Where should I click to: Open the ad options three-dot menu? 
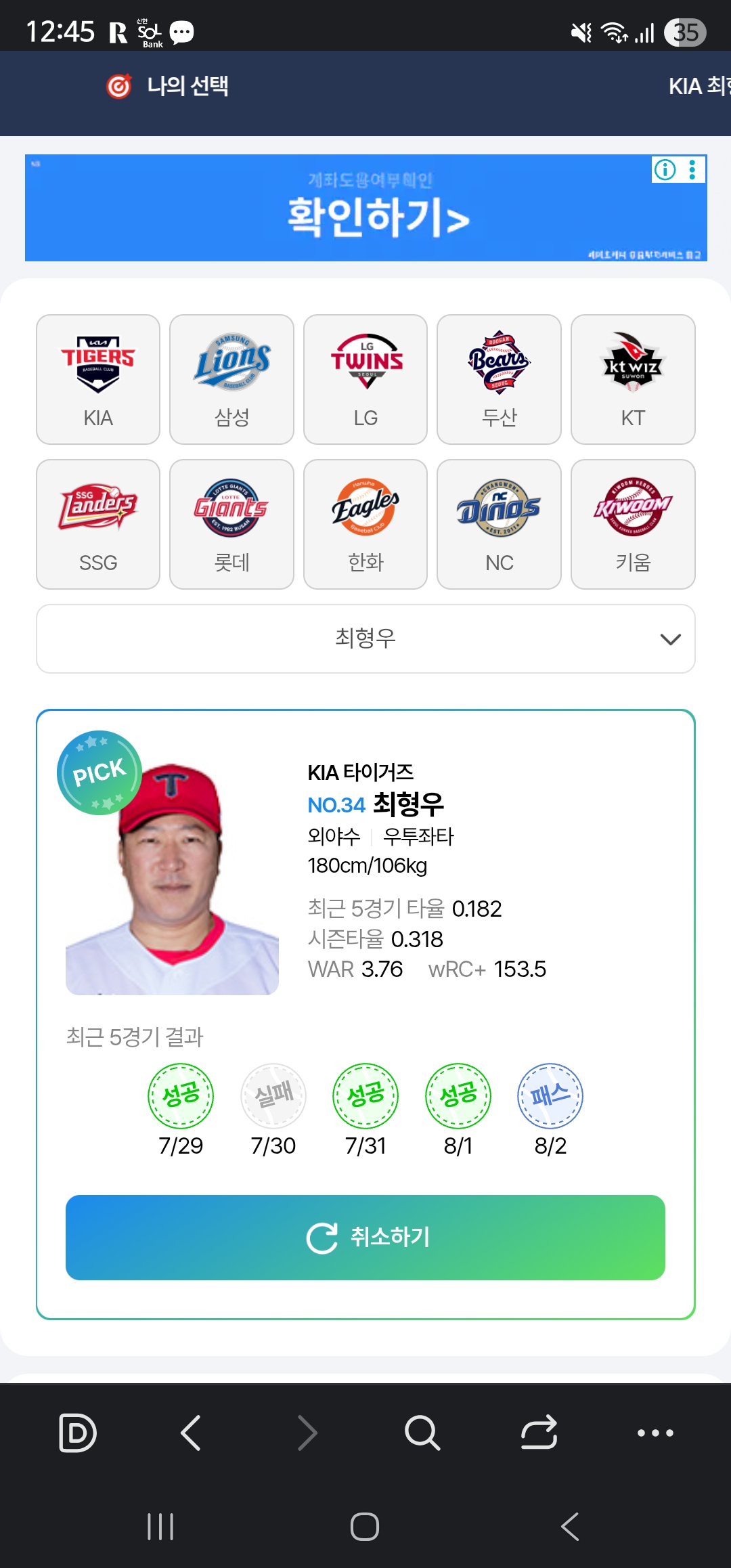pos(692,169)
